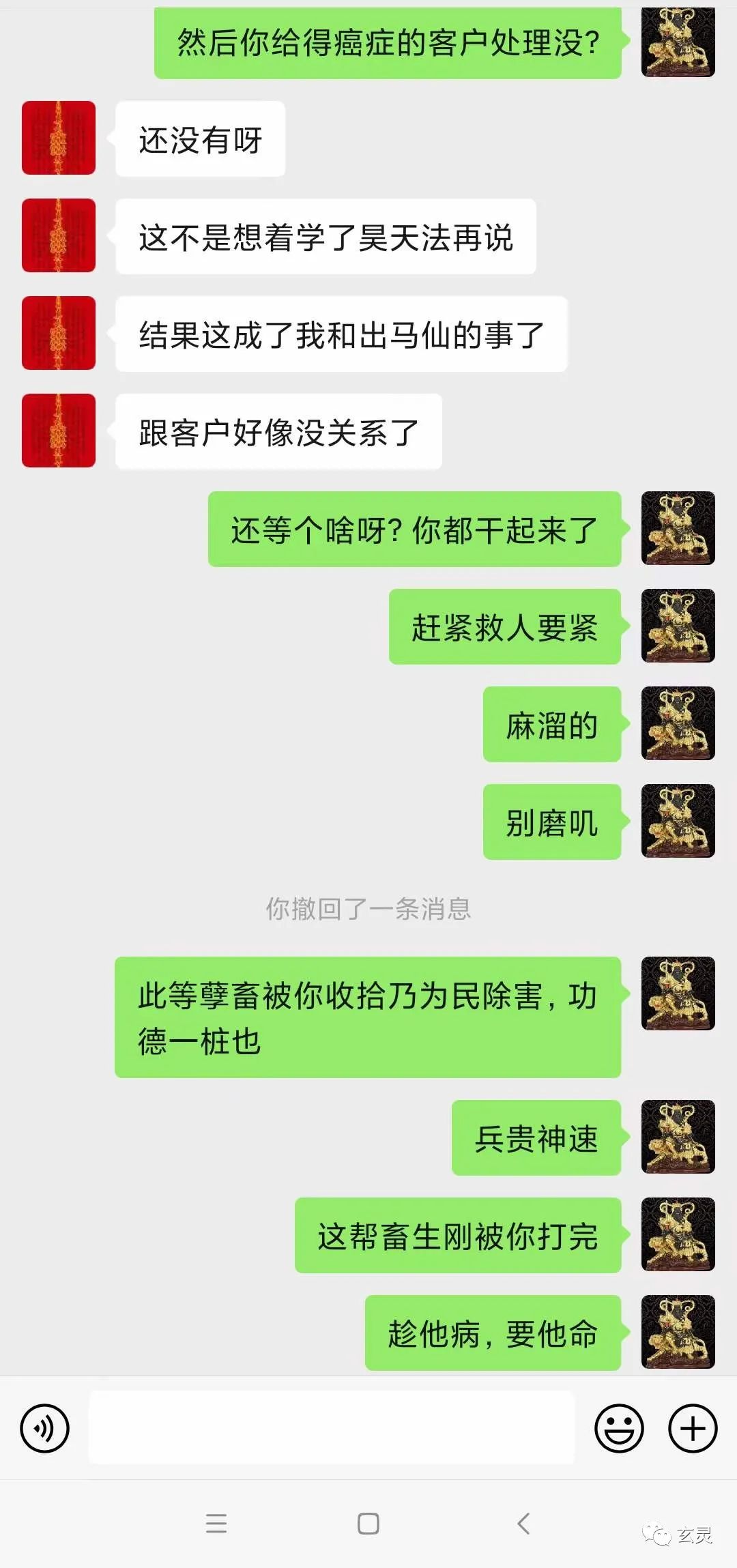Viewport: 737px width, 1568px height.
Task: Open the red avatar beside 还没有呀
Action: (59, 139)
